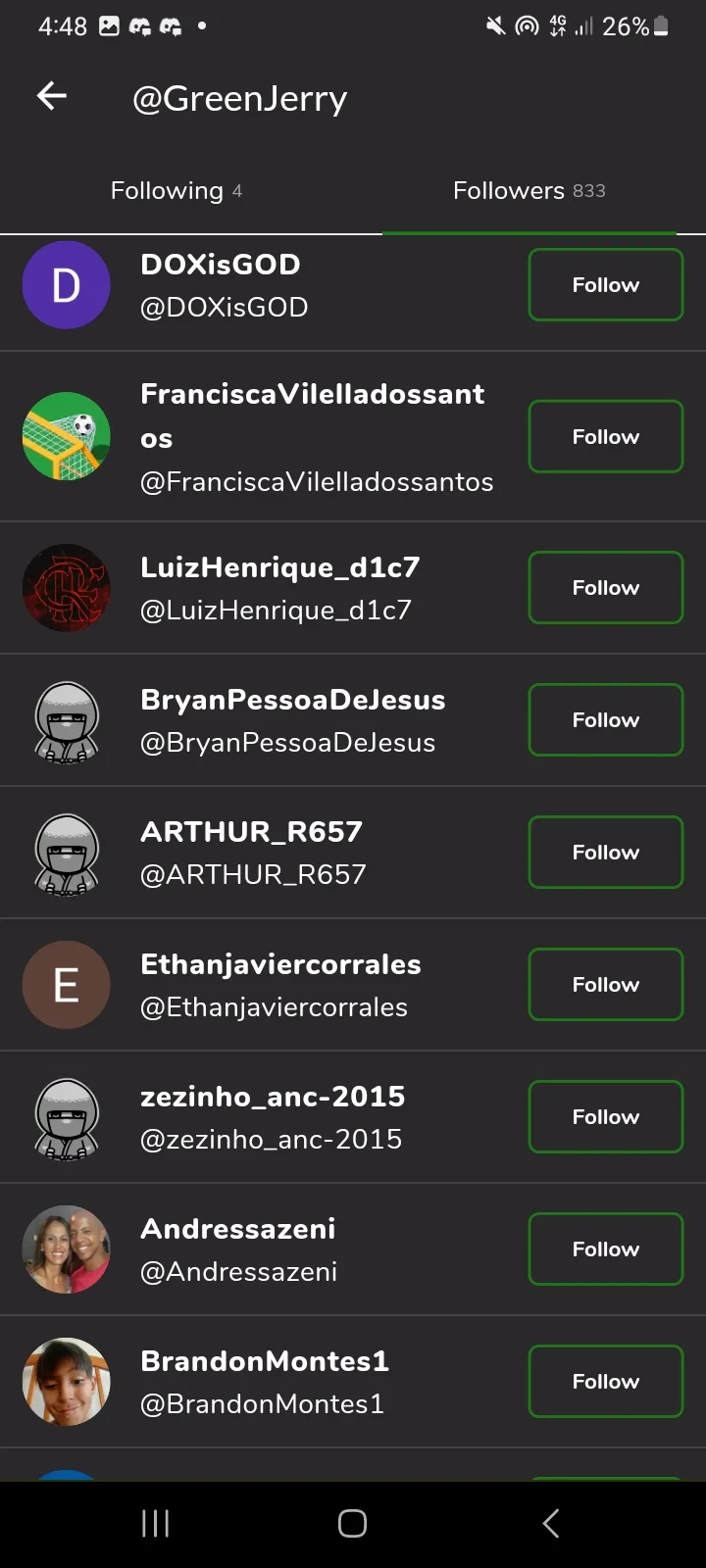Go to the phone home screen
Image resolution: width=706 pixels, height=1568 pixels.
click(353, 1524)
